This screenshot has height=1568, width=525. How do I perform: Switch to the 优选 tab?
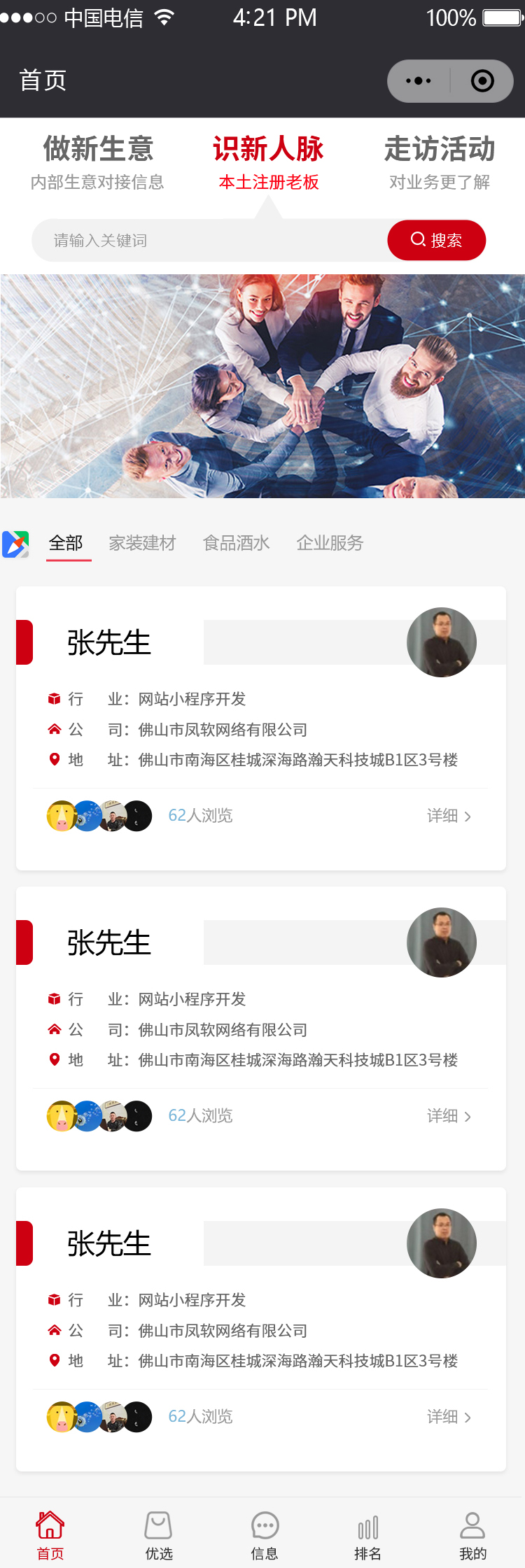(159, 1534)
